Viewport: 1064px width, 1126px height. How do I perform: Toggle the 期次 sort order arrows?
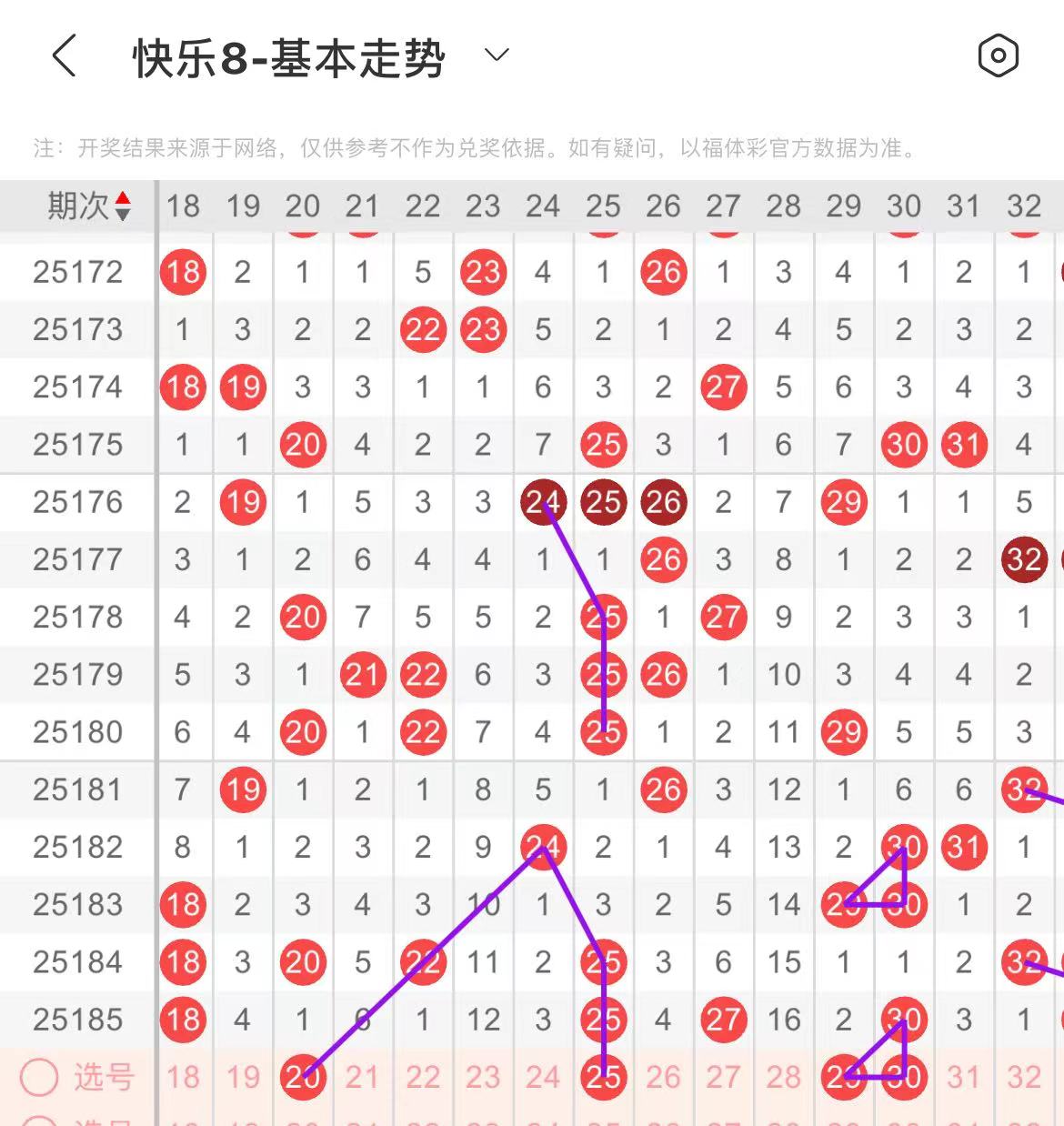pos(122,206)
